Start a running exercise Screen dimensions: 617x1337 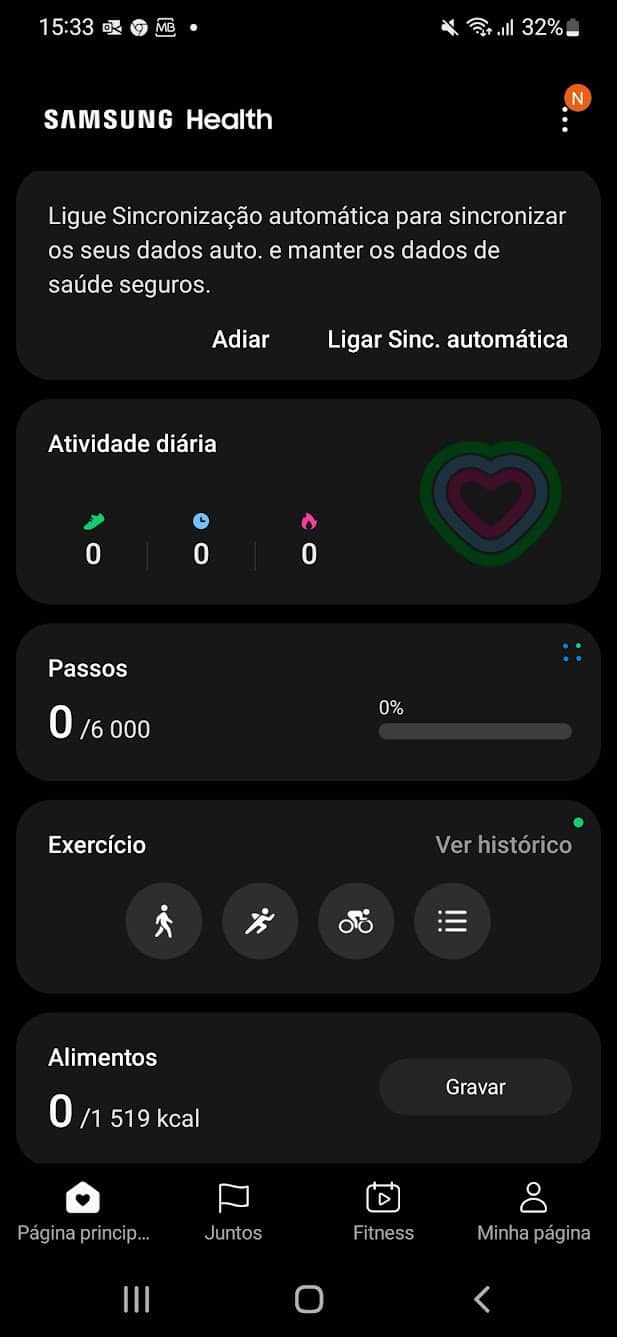(260, 921)
